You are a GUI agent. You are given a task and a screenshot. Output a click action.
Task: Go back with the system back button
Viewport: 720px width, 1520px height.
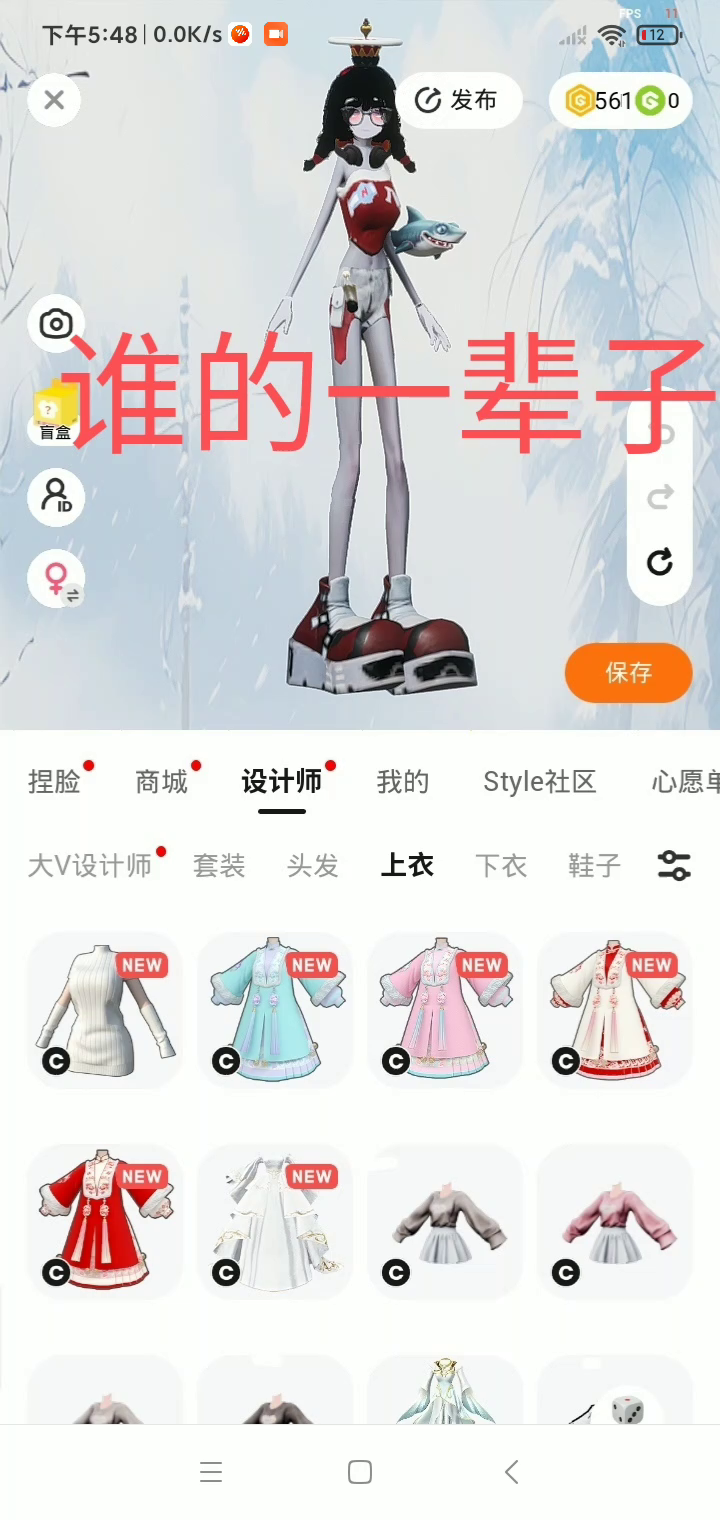[x=511, y=1471]
